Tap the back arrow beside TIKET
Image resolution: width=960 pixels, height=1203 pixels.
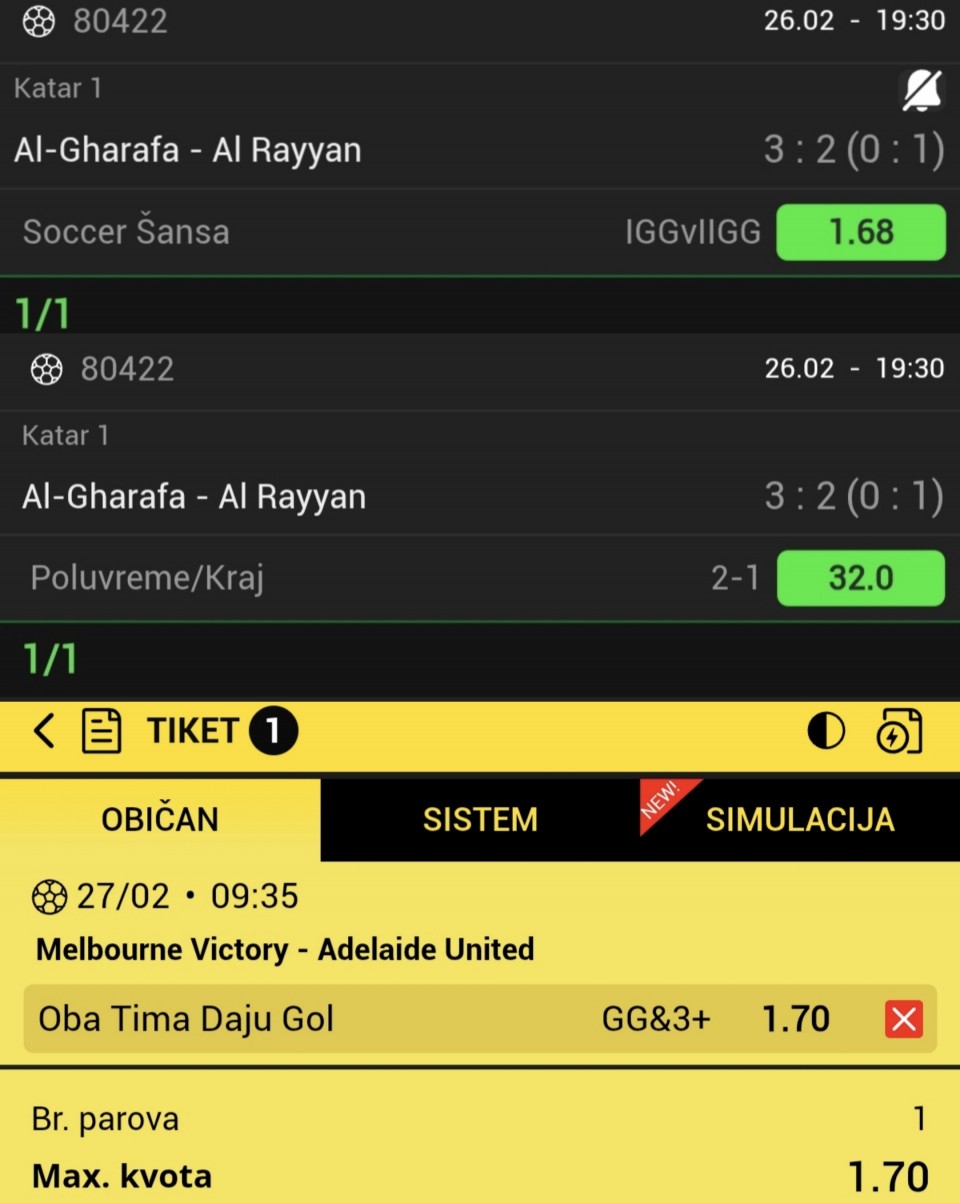[x=43, y=732]
